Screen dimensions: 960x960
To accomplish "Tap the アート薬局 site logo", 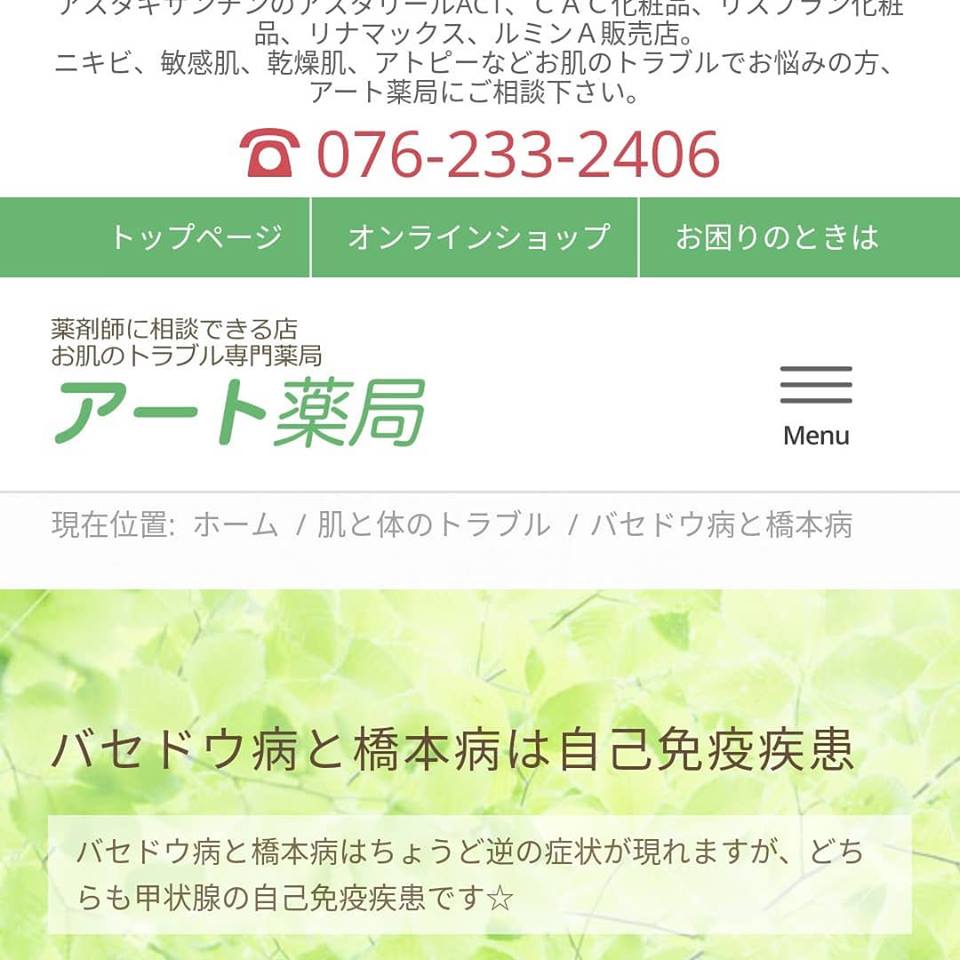I will tap(240, 411).
